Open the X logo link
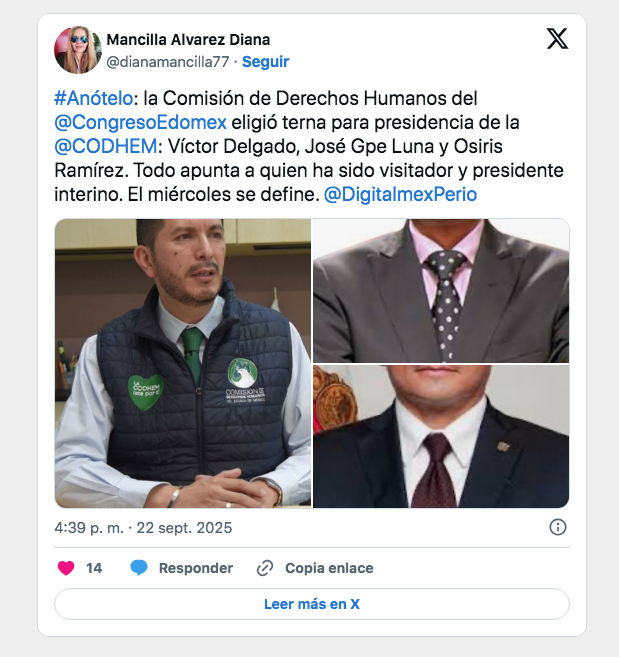This screenshot has width=619, height=657. coord(557,39)
